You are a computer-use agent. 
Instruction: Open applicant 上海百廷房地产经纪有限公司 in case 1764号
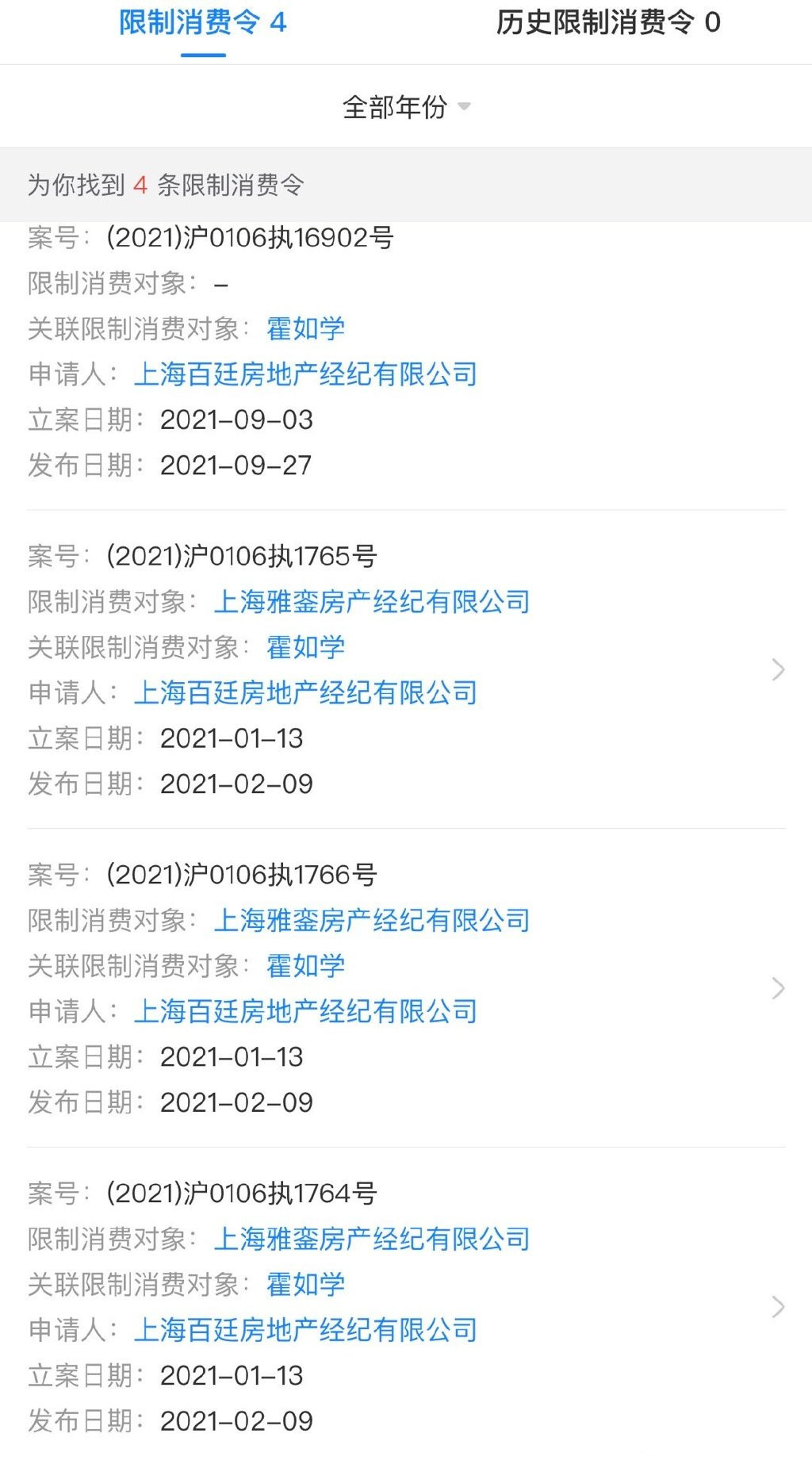(305, 1330)
